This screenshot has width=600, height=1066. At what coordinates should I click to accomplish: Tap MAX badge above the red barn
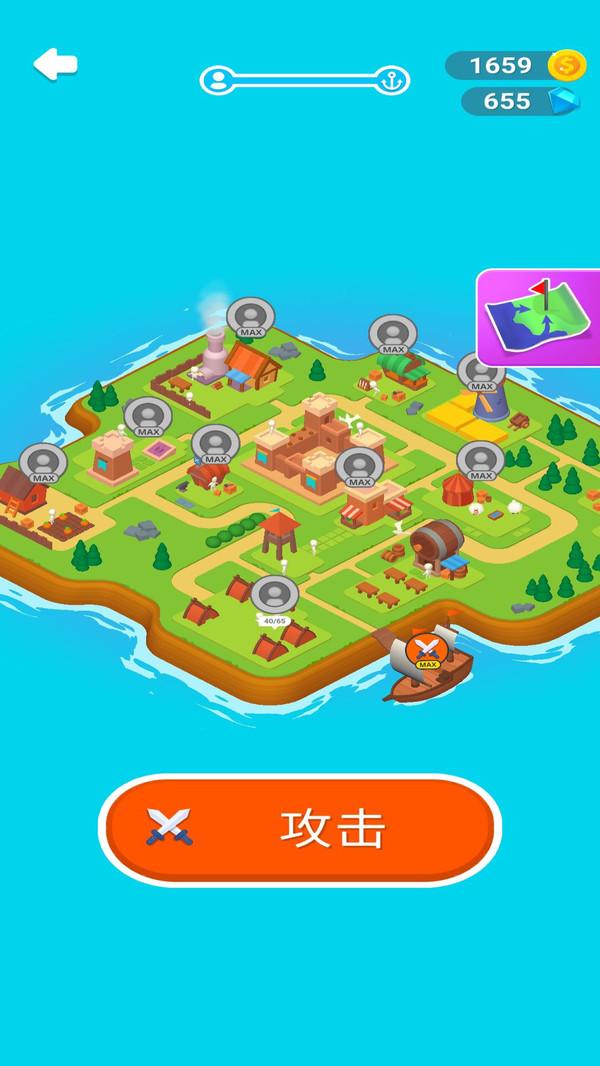coord(43,464)
